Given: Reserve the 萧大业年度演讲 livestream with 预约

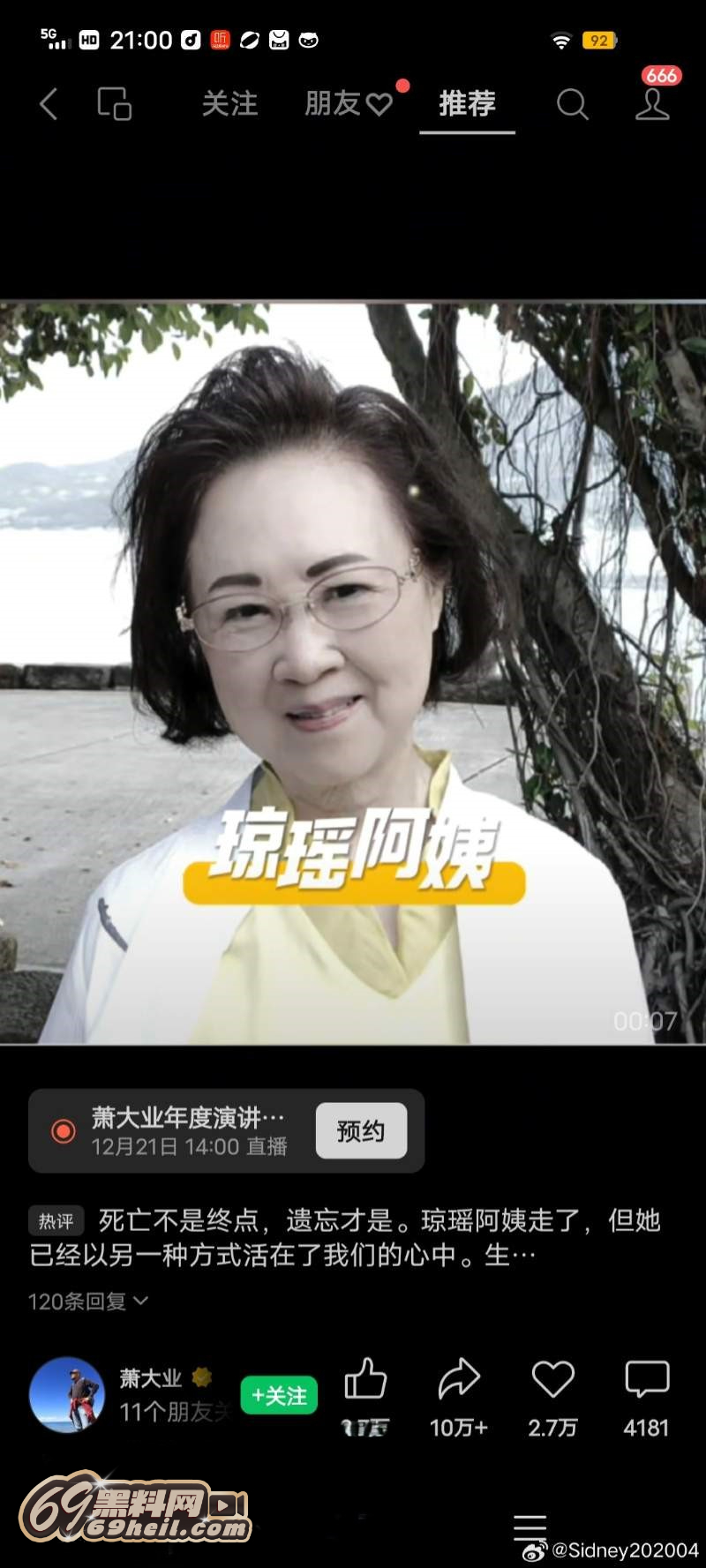Looking at the screenshot, I should coord(361,1130).
